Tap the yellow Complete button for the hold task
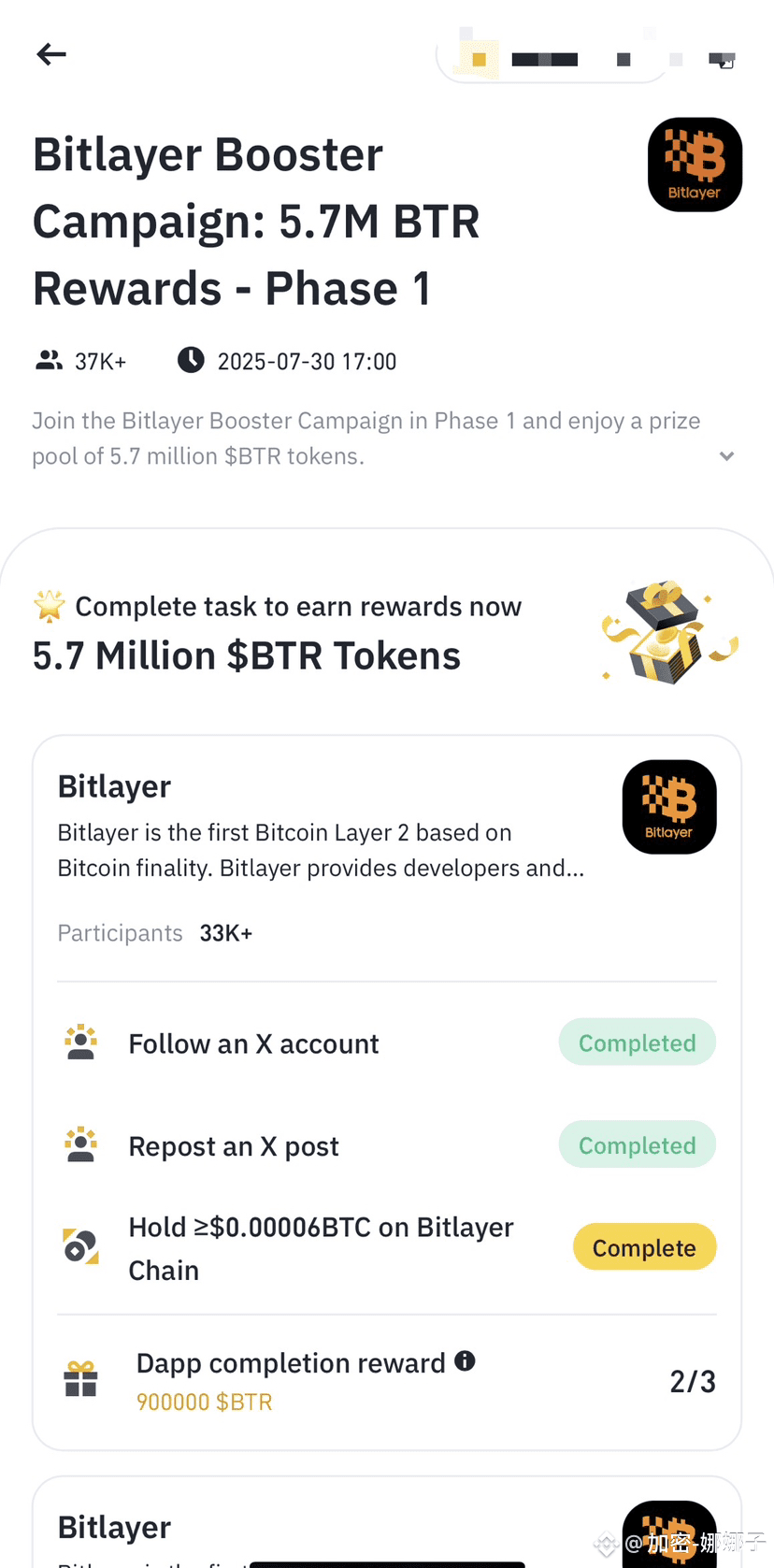This screenshot has width=774, height=1568. pos(644,1247)
